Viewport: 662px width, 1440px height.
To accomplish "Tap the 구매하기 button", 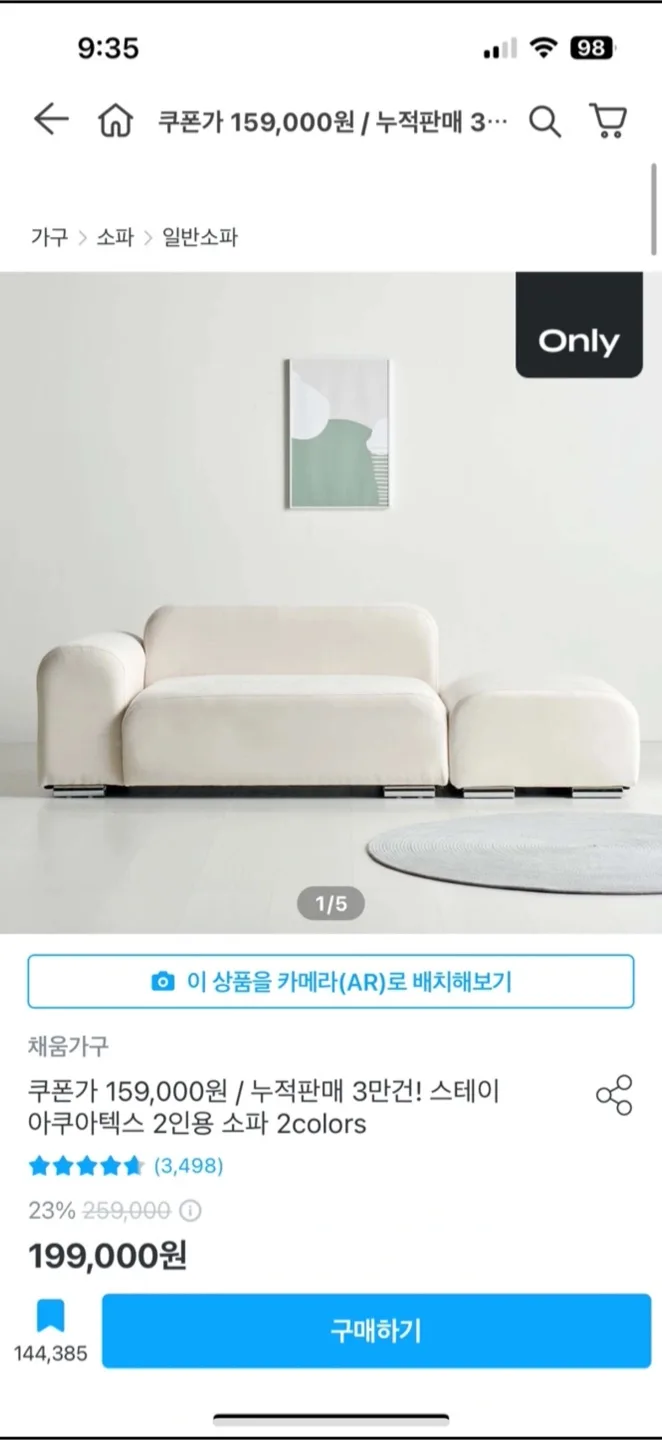I will [376, 1330].
